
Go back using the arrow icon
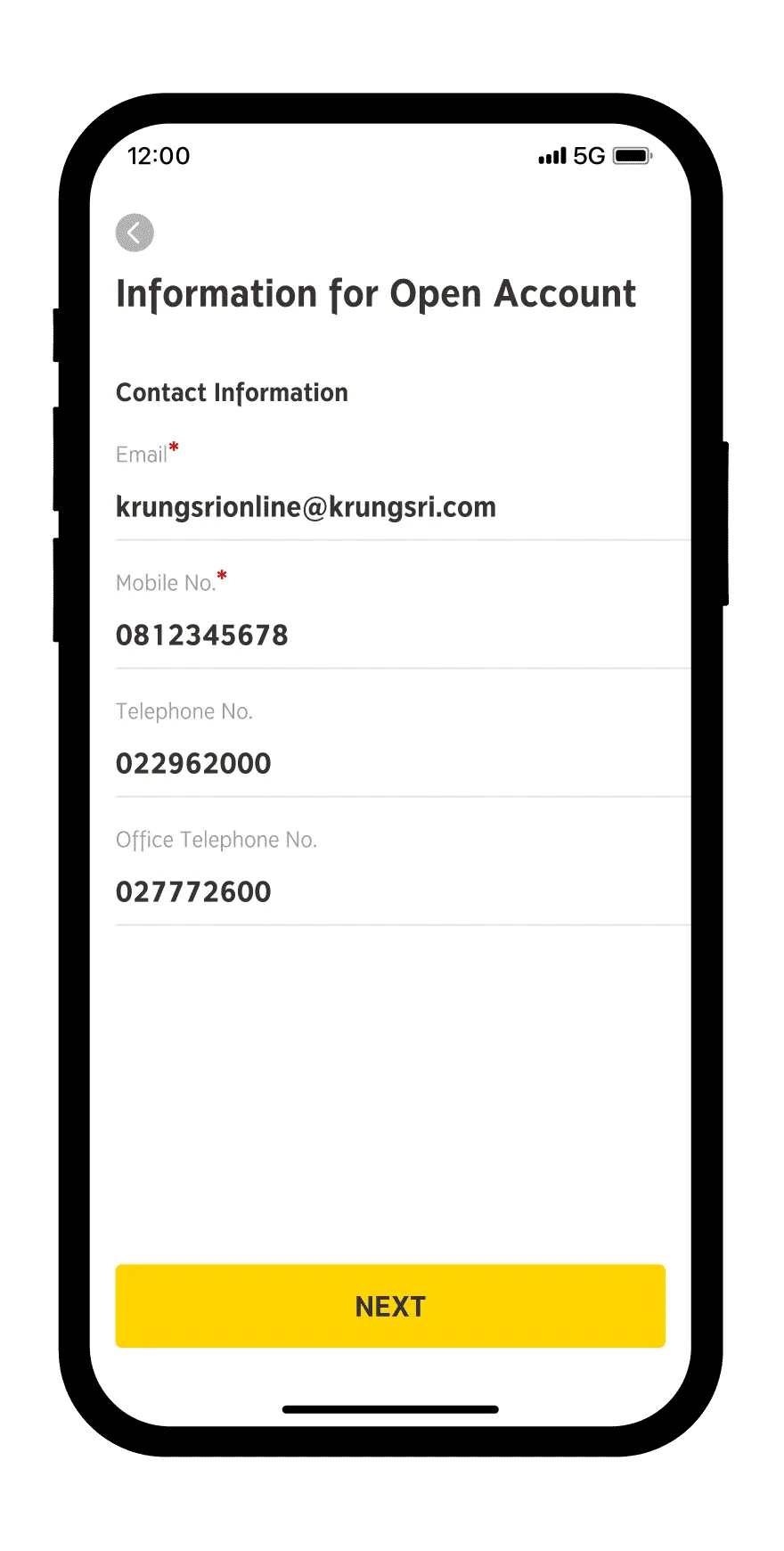[135, 233]
